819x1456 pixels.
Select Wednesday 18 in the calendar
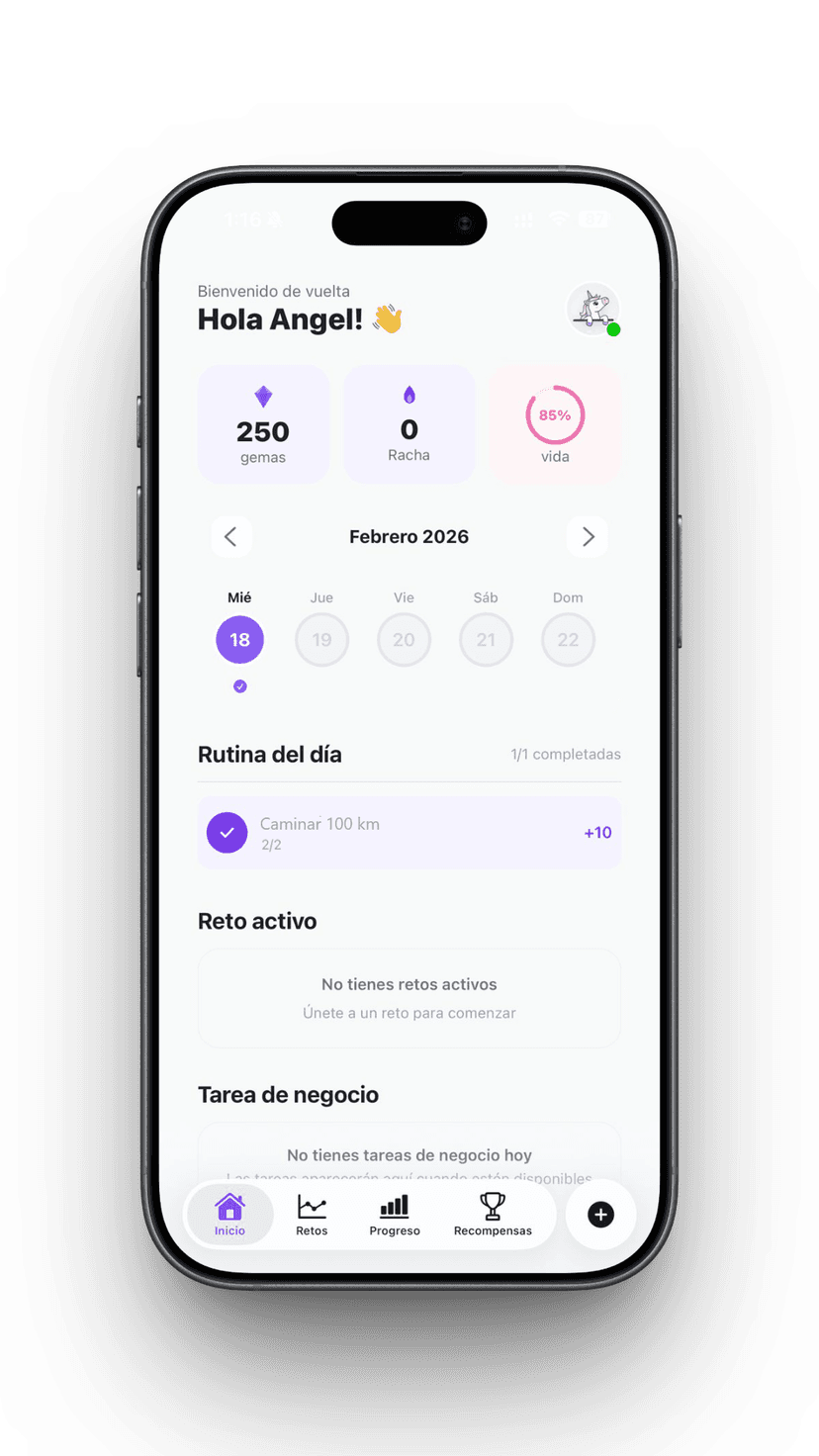click(239, 639)
